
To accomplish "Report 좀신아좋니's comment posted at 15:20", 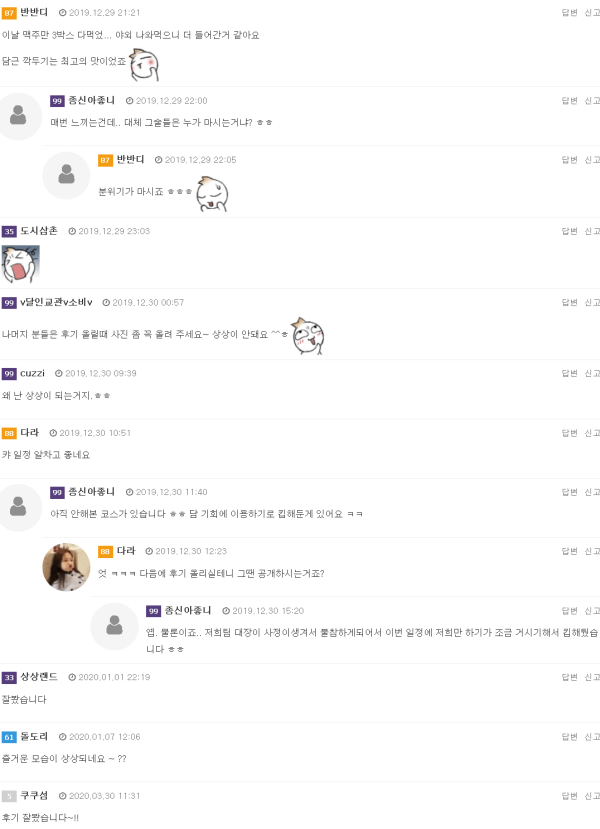I will pyautogui.click(x=591, y=610).
